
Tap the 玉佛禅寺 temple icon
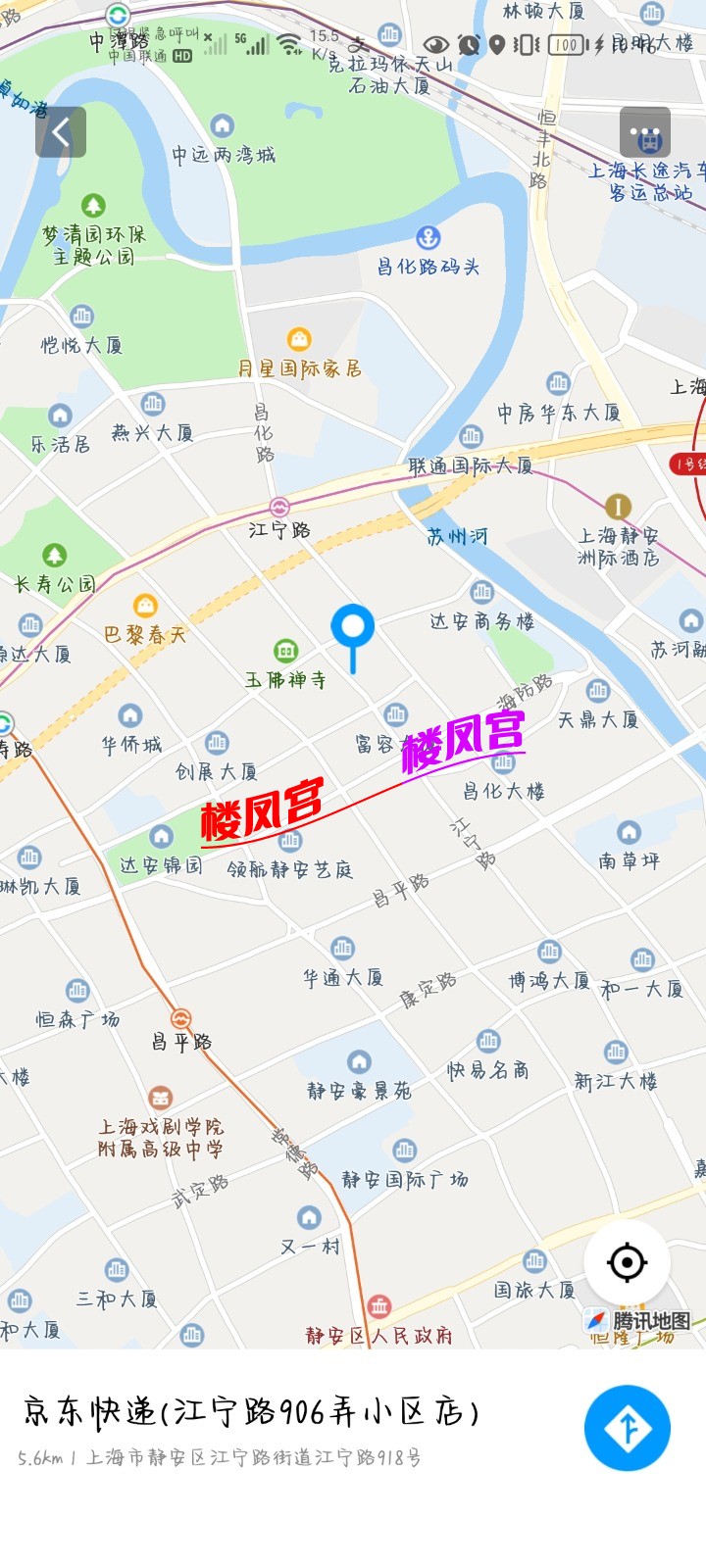[285, 652]
